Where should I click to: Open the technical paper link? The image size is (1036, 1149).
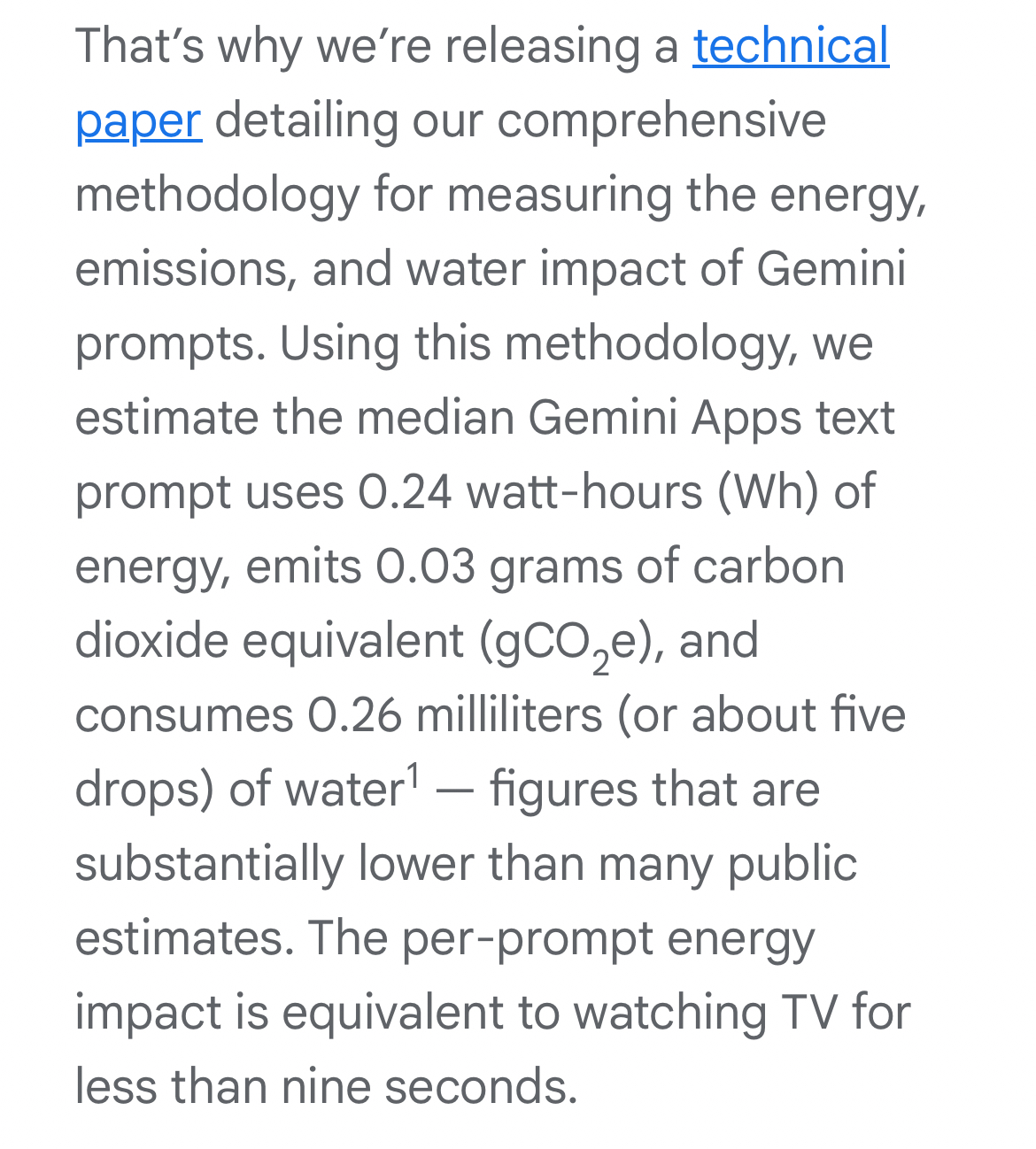click(x=790, y=47)
